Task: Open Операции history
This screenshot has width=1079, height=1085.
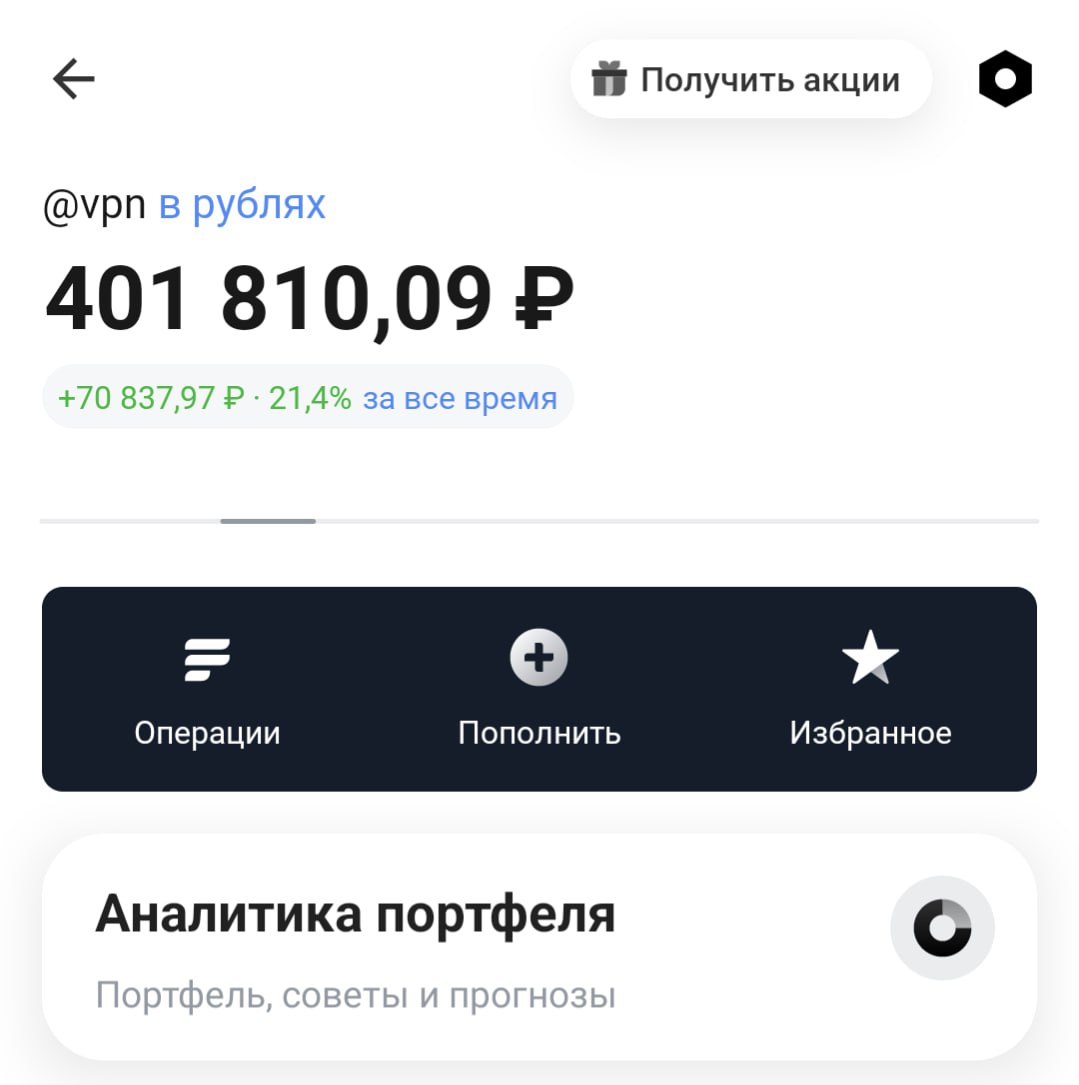Action: click(207, 689)
